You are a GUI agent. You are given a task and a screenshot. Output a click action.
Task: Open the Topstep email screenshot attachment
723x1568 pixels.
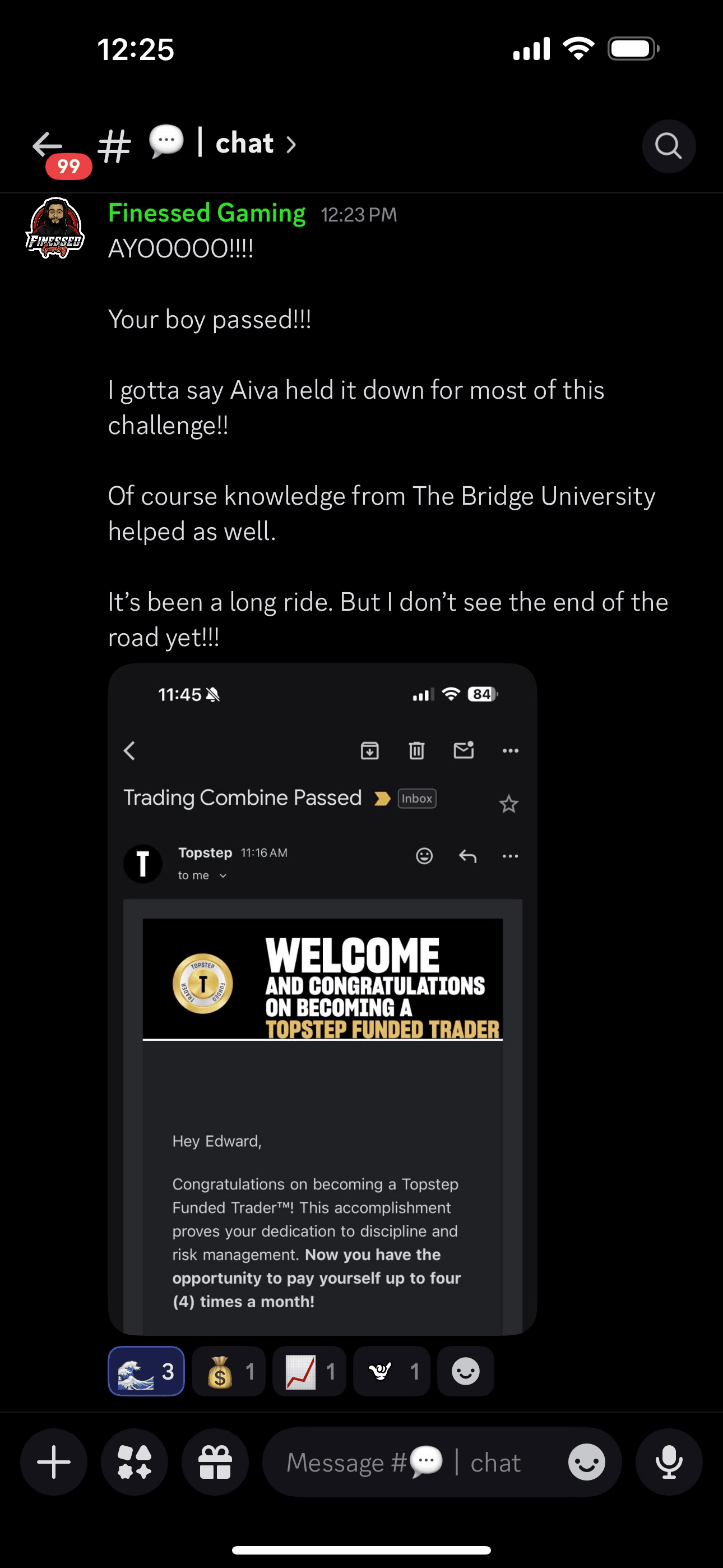tap(322, 998)
